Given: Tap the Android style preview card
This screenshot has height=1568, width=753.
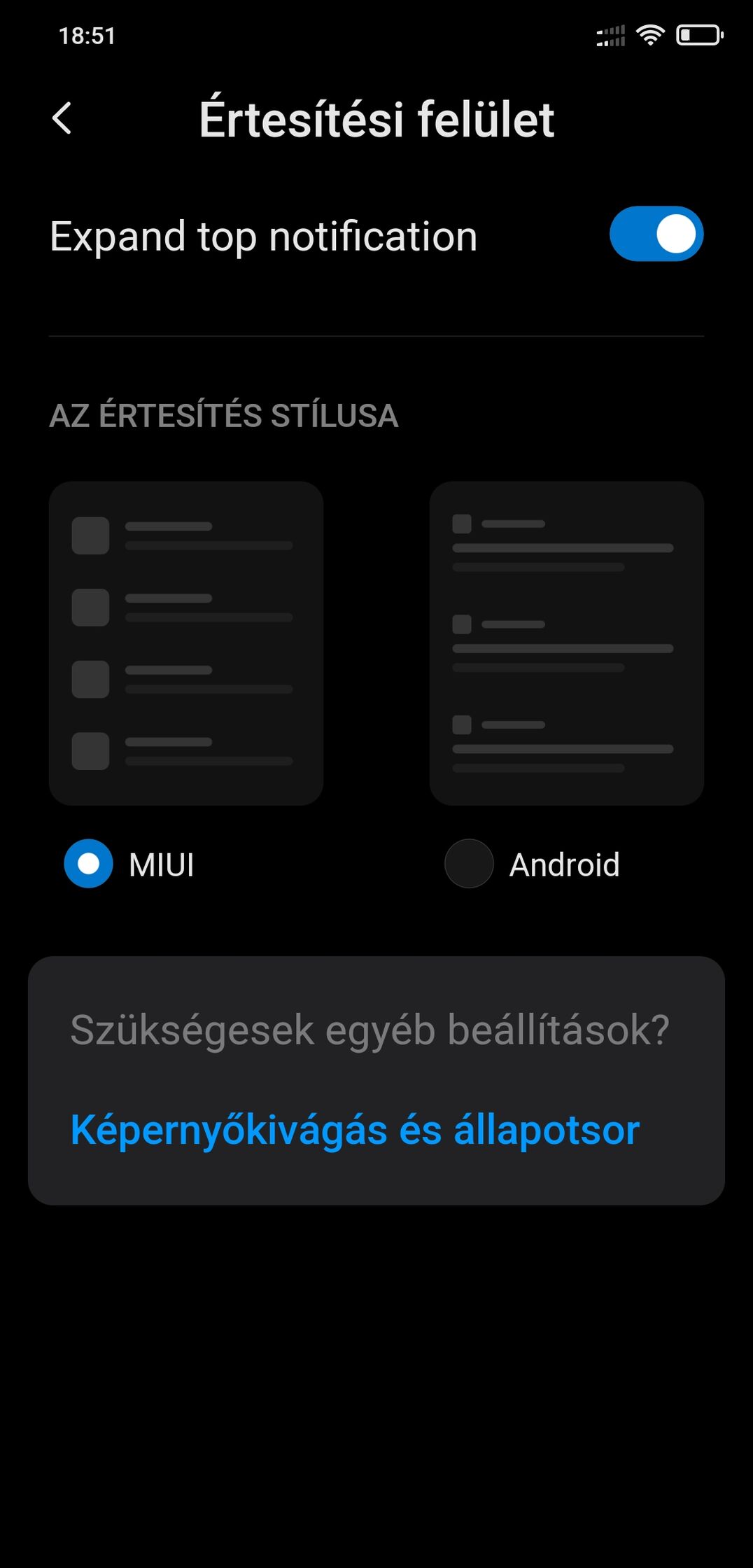Looking at the screenshot, I should pos(567,643).
